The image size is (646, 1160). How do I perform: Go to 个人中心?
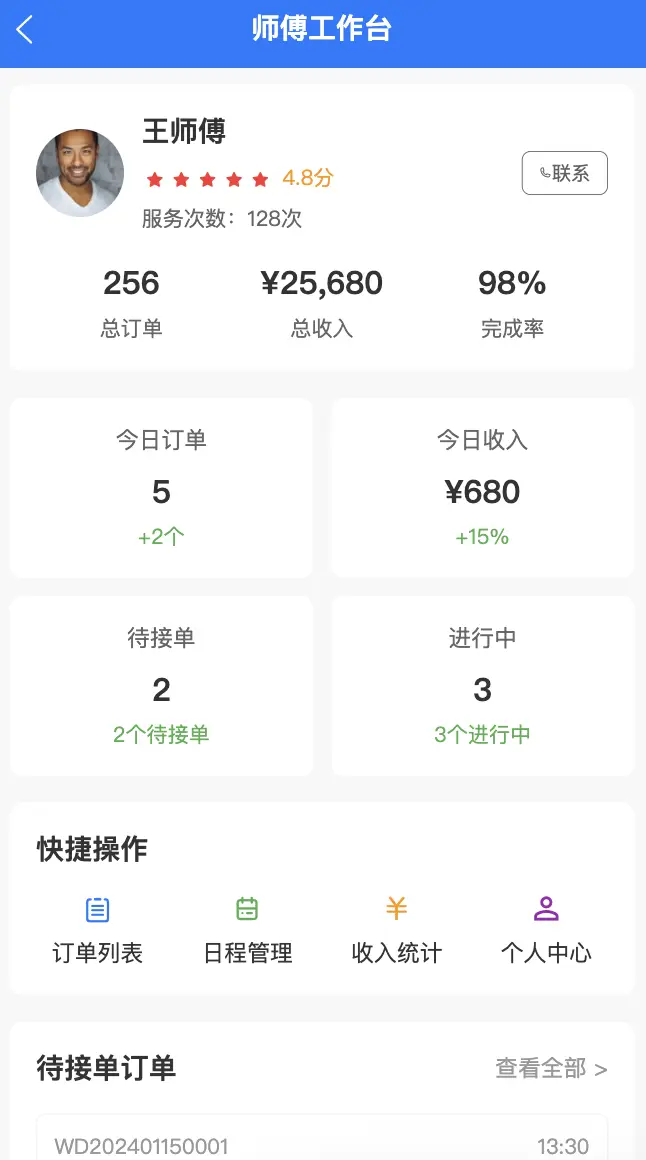546,930
